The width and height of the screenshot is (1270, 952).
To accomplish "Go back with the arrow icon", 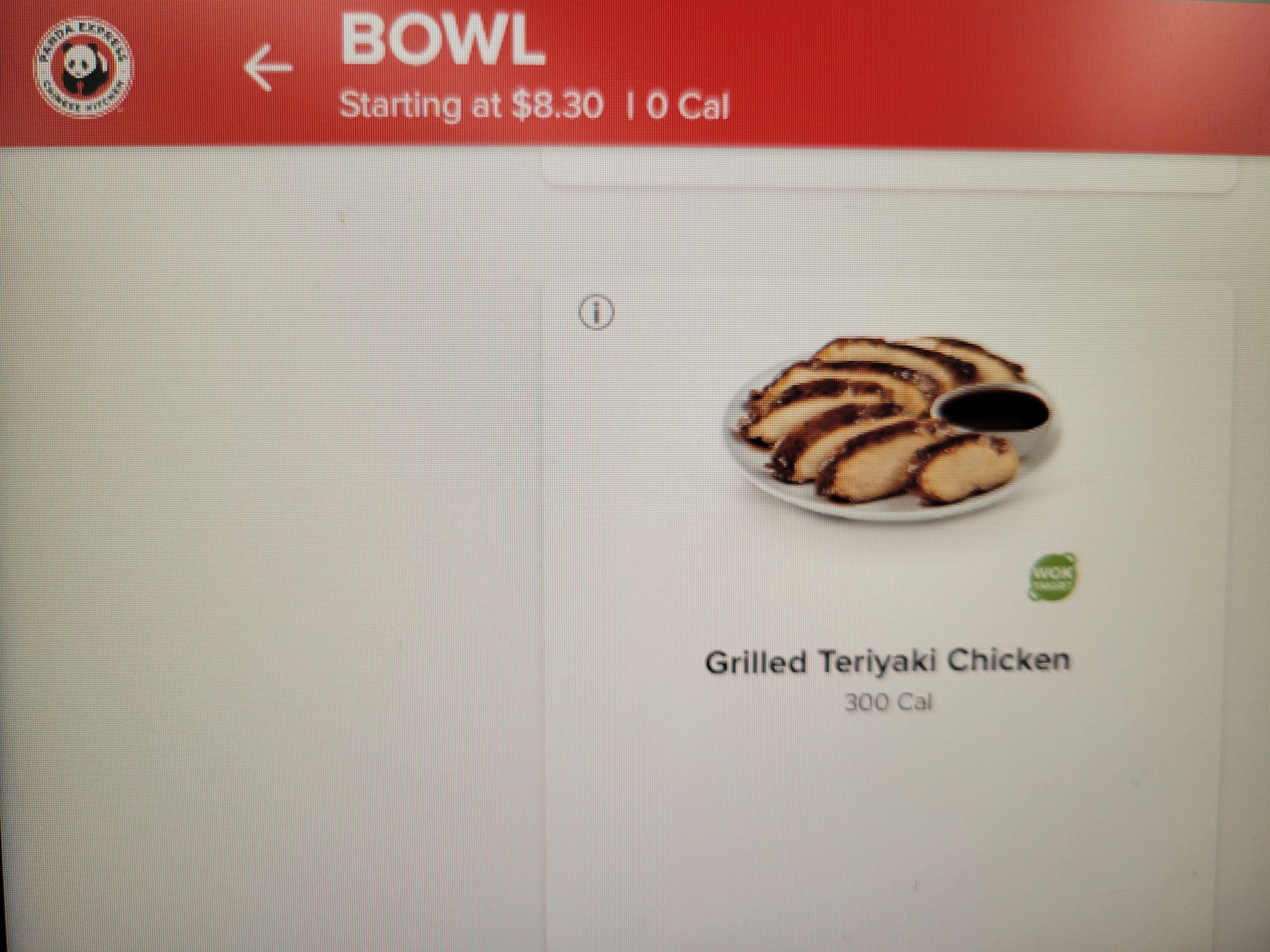I will [269, 67].
